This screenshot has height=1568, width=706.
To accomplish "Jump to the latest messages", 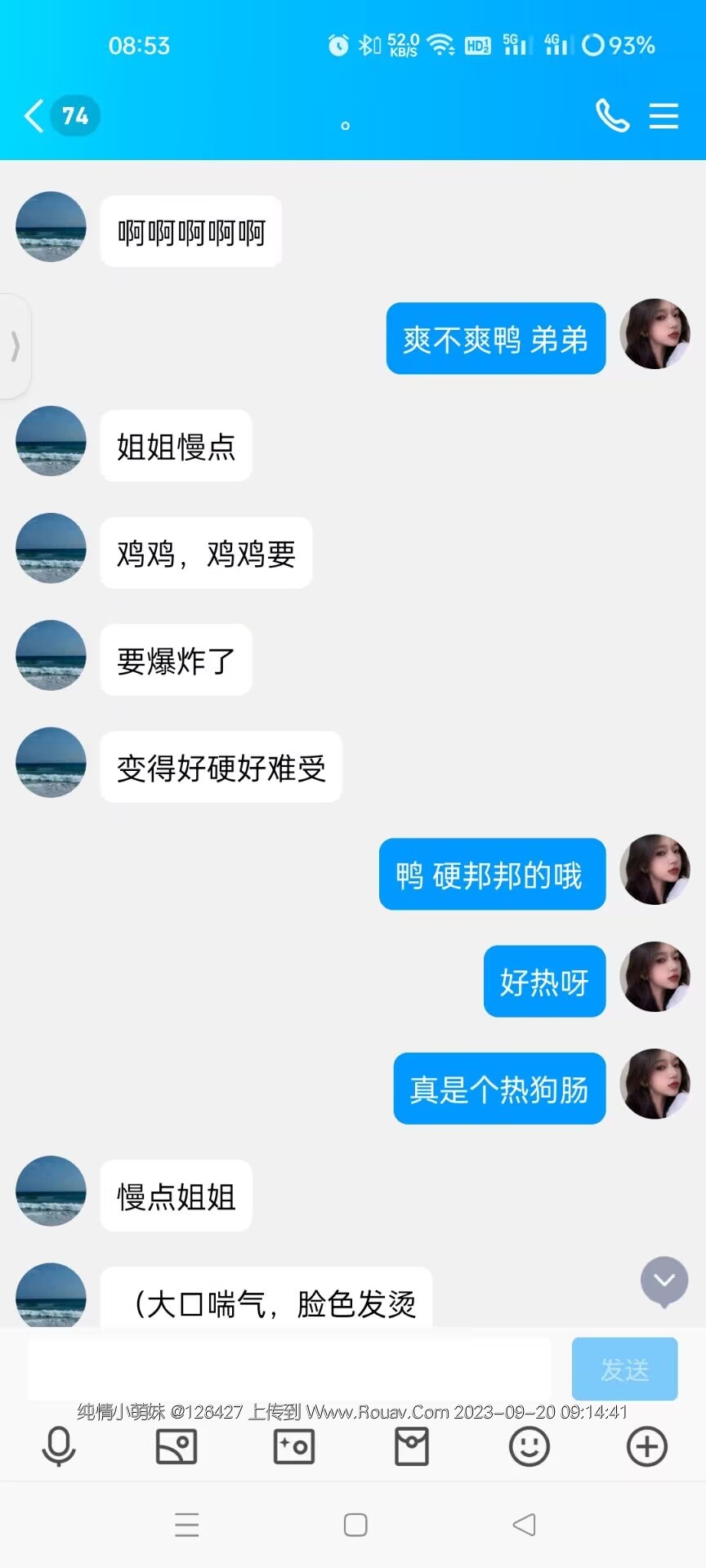I will tap(664, 1281).
